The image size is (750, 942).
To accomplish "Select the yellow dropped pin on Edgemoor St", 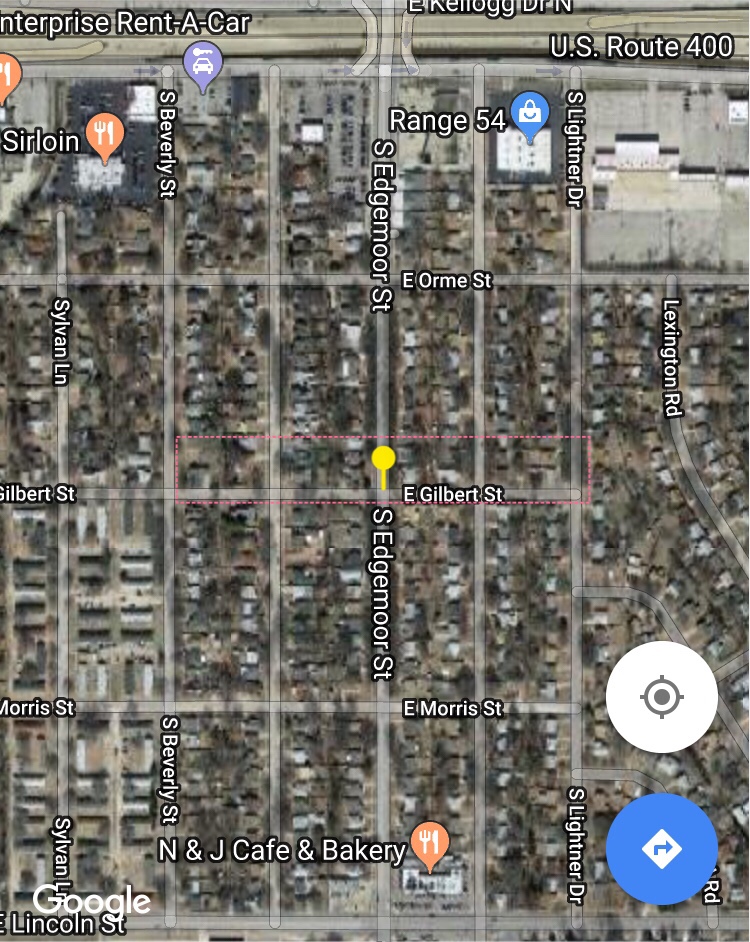I will point(383,461).
